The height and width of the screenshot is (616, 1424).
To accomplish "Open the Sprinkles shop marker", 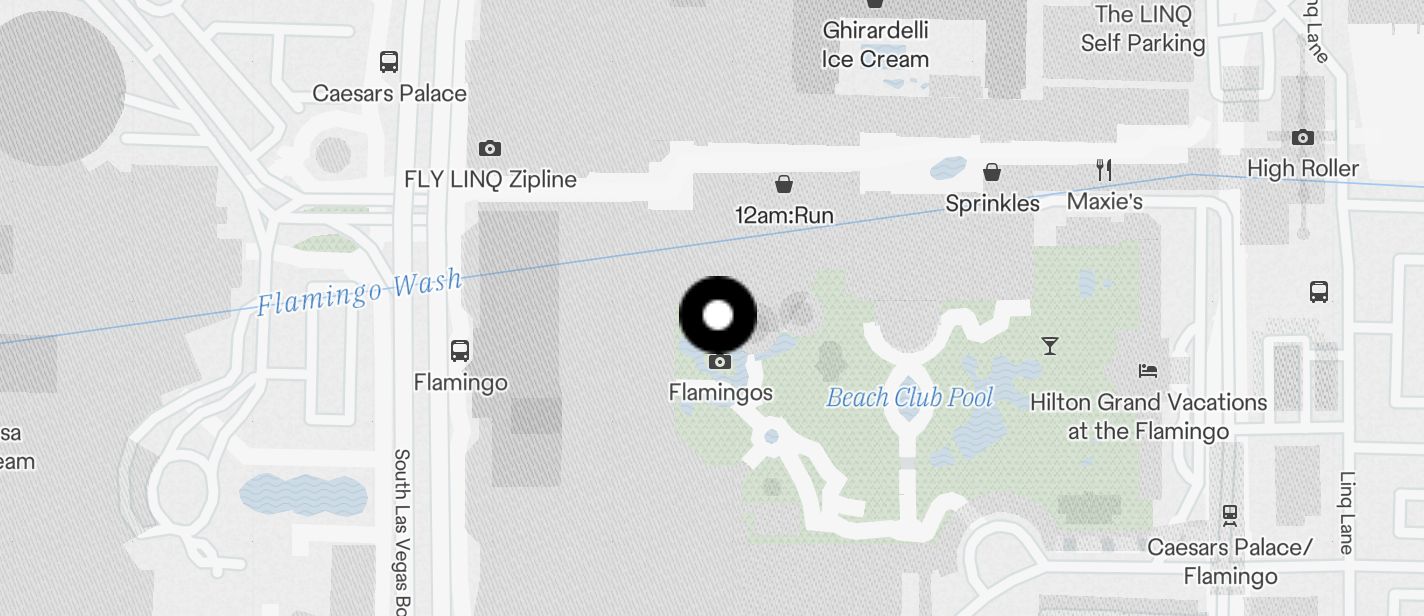I will coord(992,172).
